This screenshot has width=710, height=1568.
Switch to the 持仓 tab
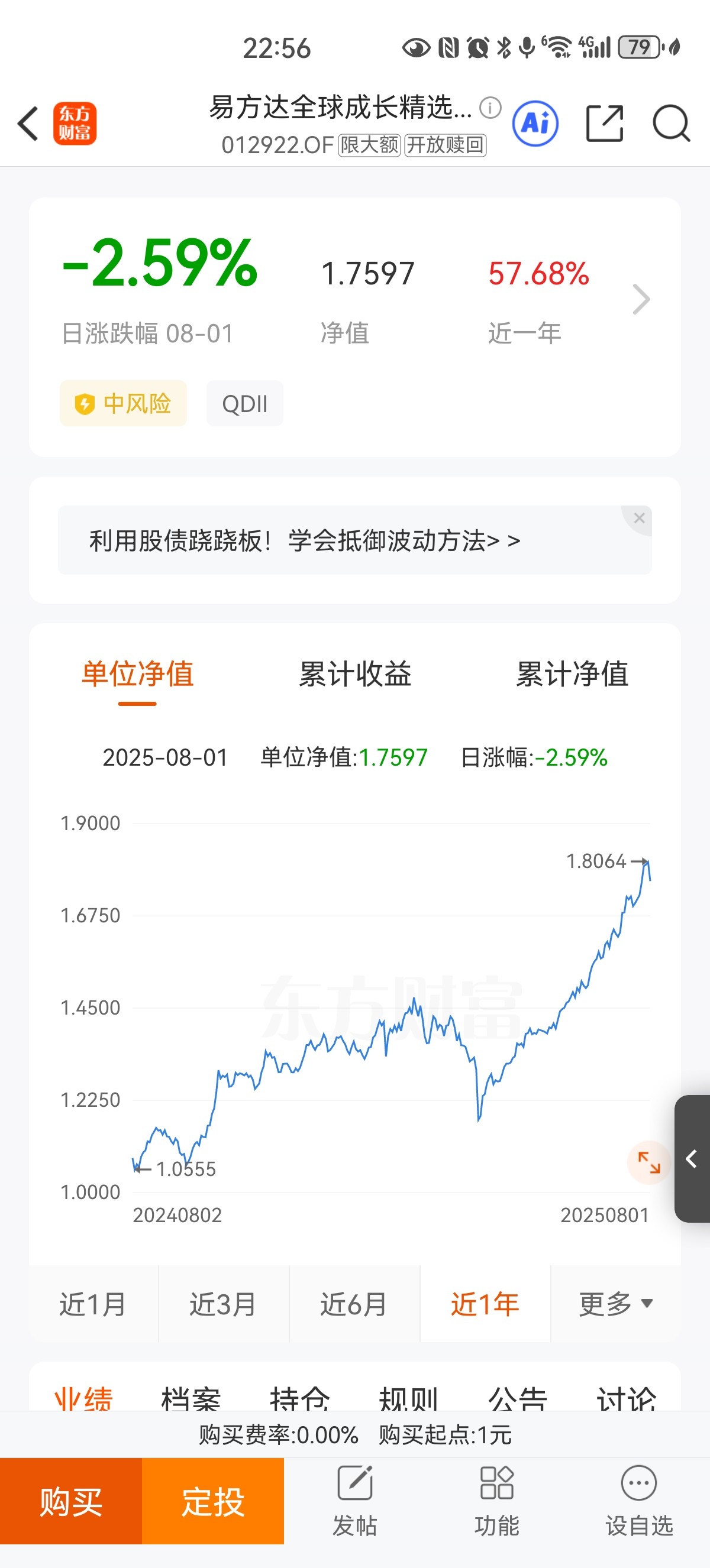tap(299, 1398)
